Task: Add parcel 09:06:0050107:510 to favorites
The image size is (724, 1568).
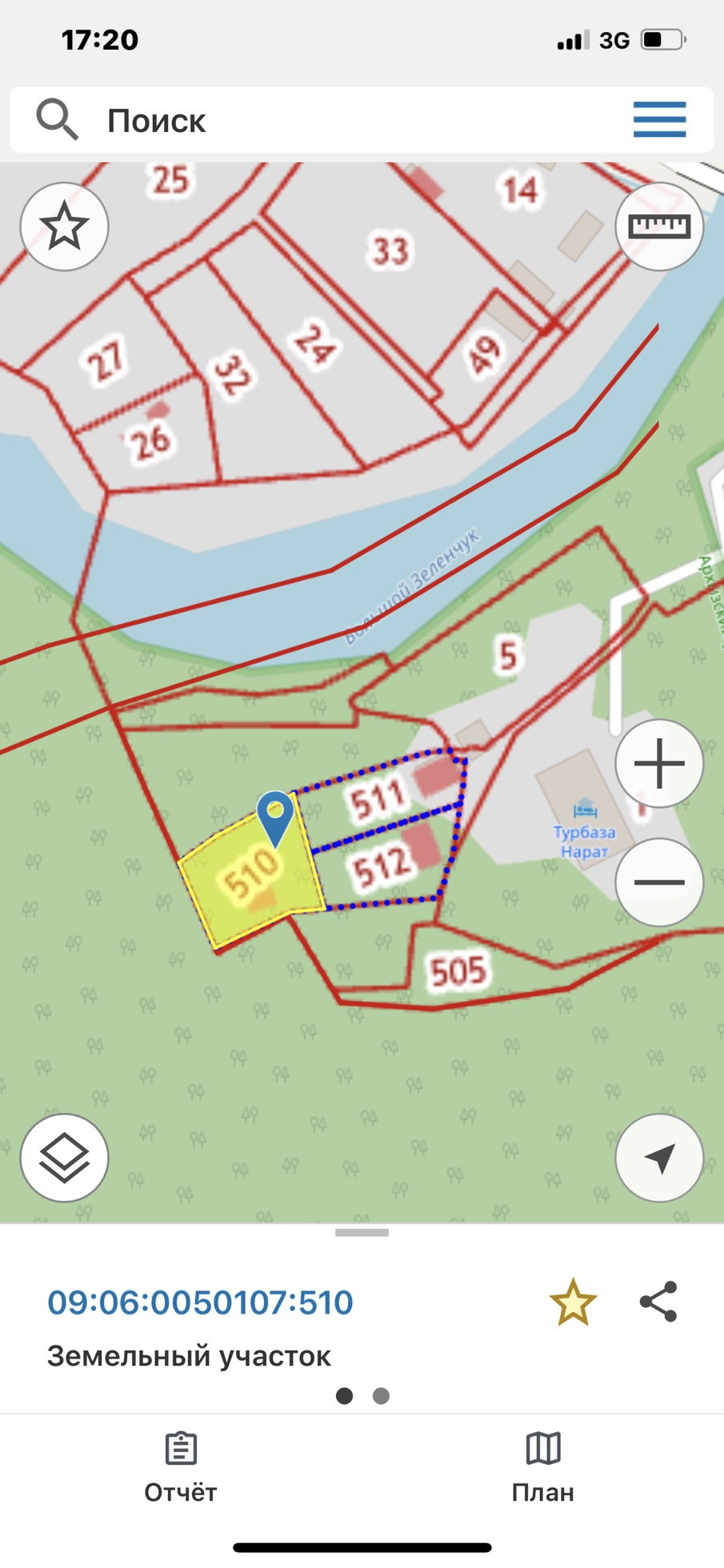Action: pos(573,1303)
